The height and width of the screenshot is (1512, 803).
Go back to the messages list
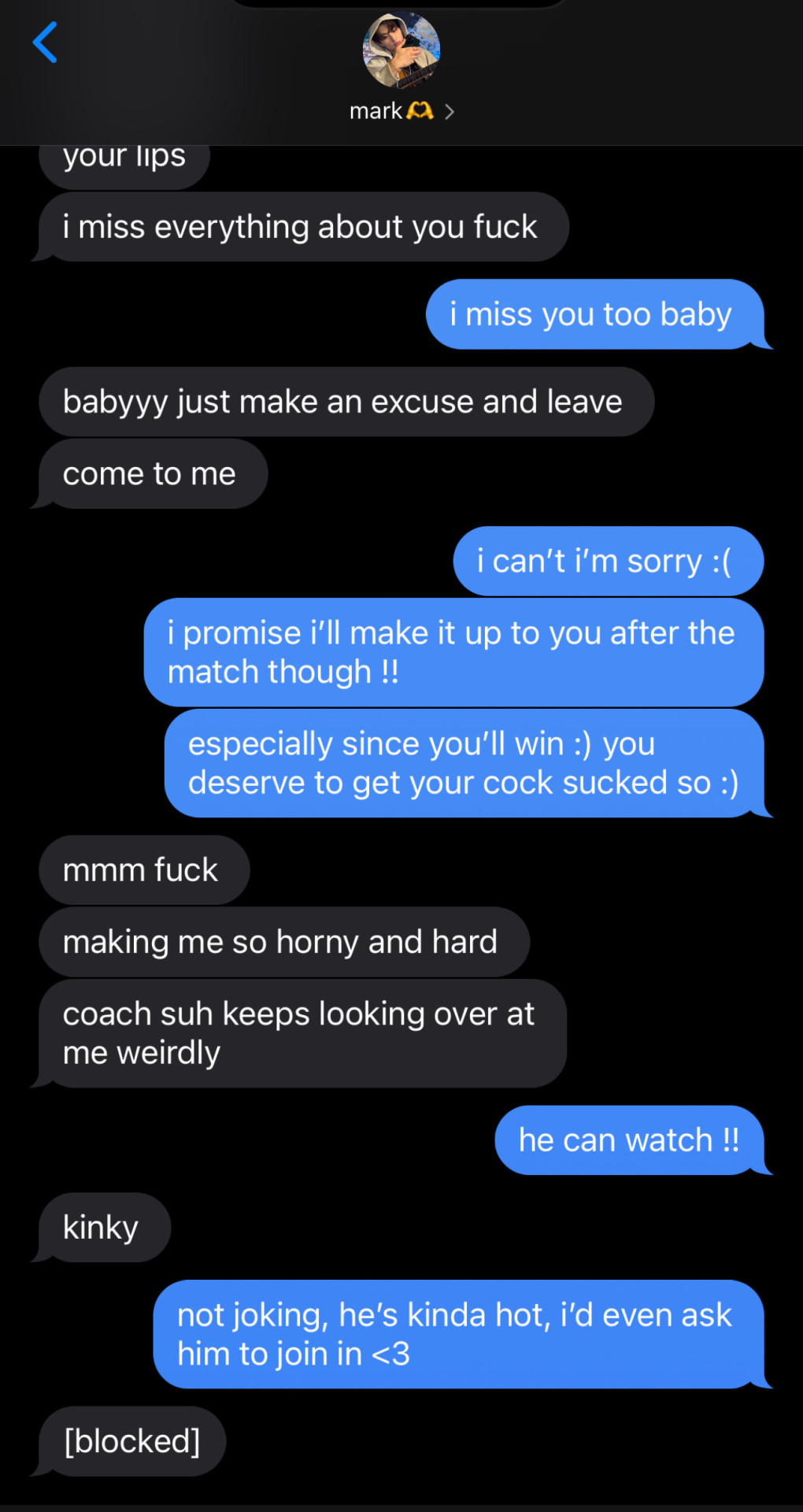coord(45,43)
